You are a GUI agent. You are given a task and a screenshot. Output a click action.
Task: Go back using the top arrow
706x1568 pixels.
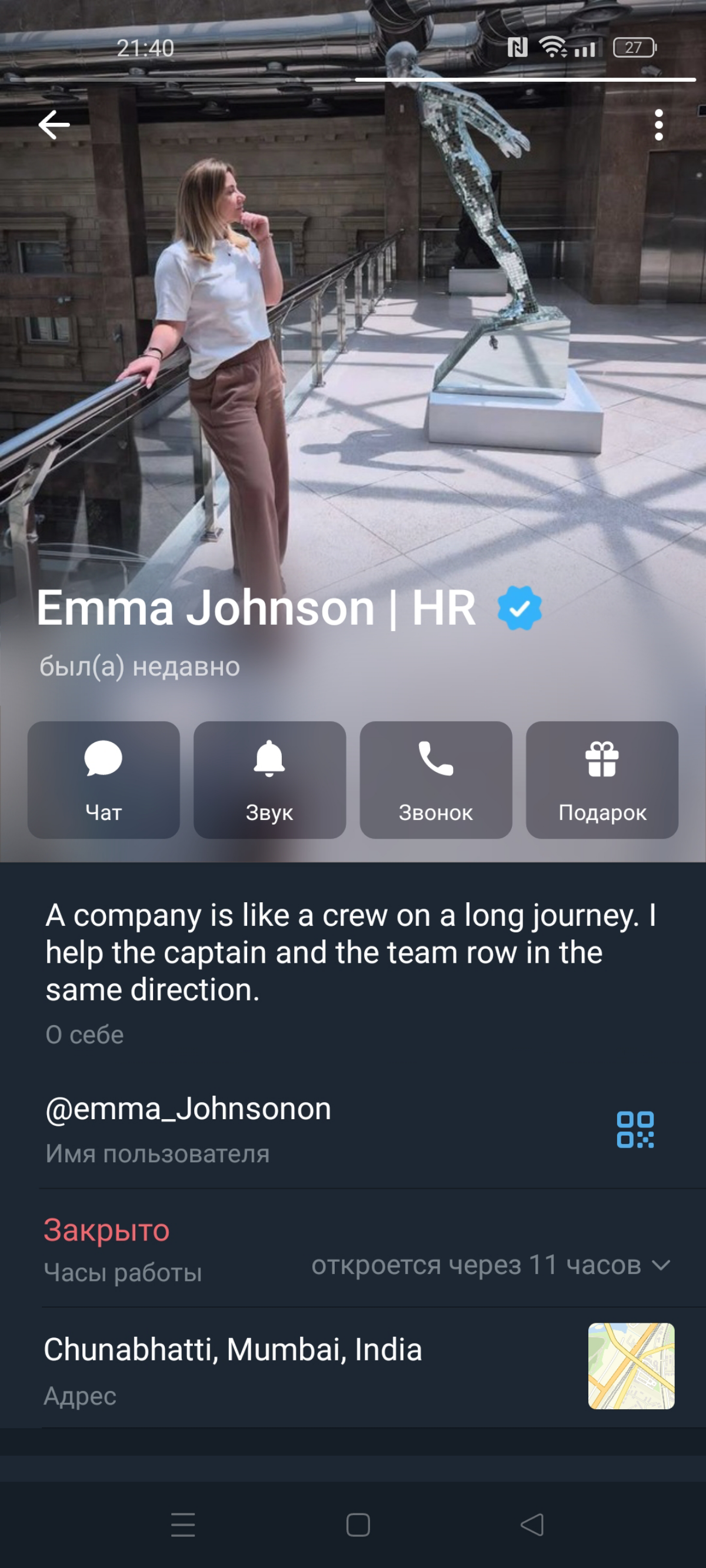pos(54,125)
